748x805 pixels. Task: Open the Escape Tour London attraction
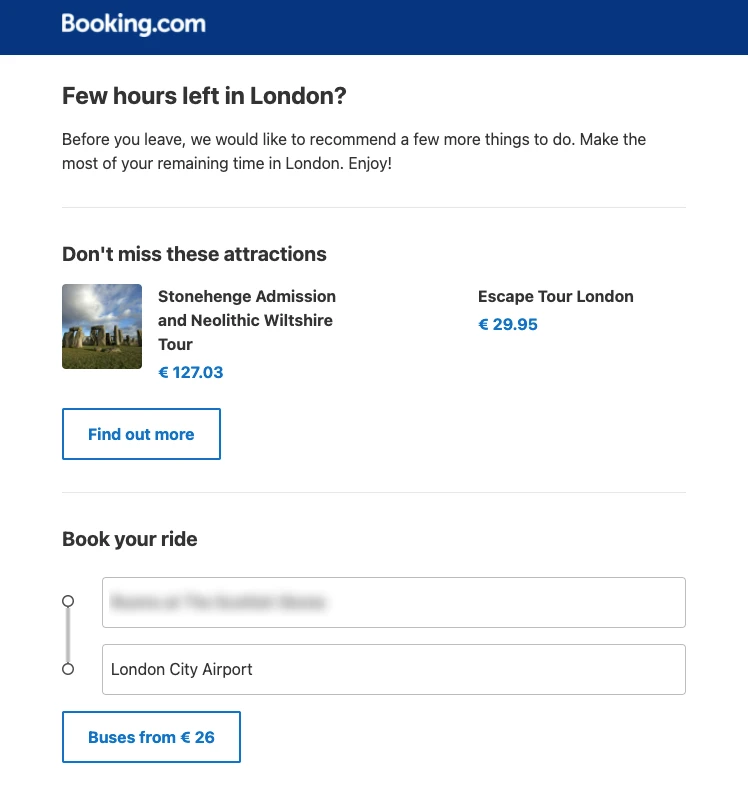[555, 297]
